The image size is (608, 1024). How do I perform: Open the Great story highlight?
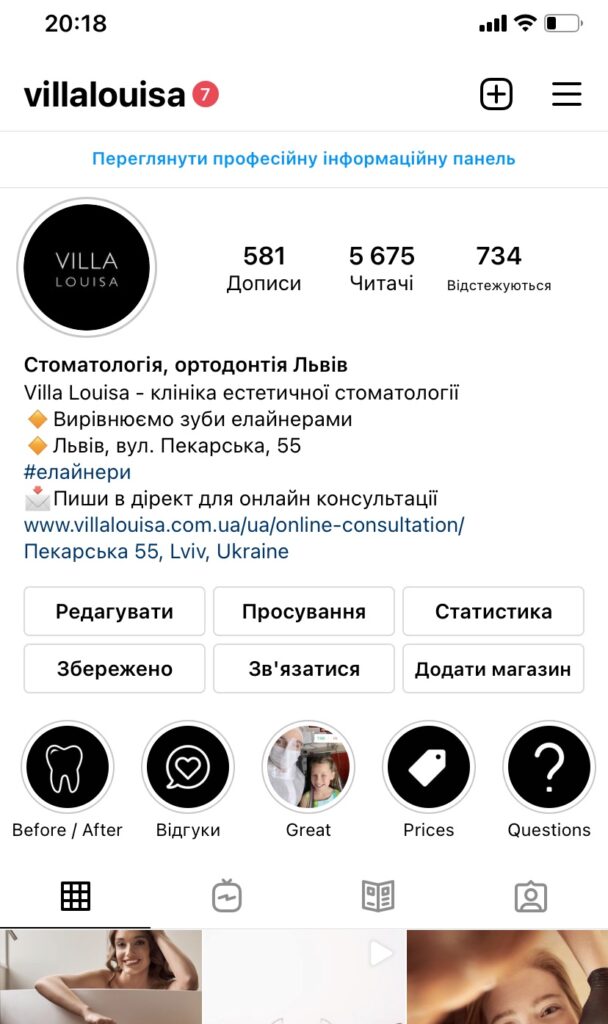point(308,768)
